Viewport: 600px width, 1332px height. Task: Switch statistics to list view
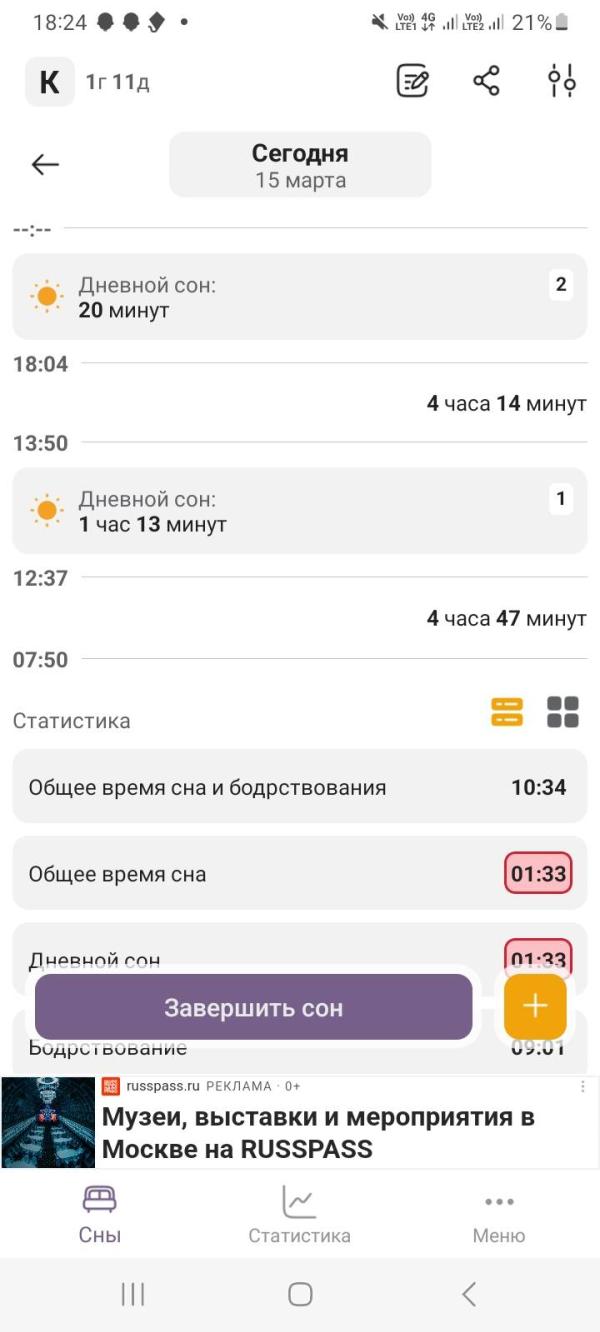pyautogui.click(x=507, y=712)
